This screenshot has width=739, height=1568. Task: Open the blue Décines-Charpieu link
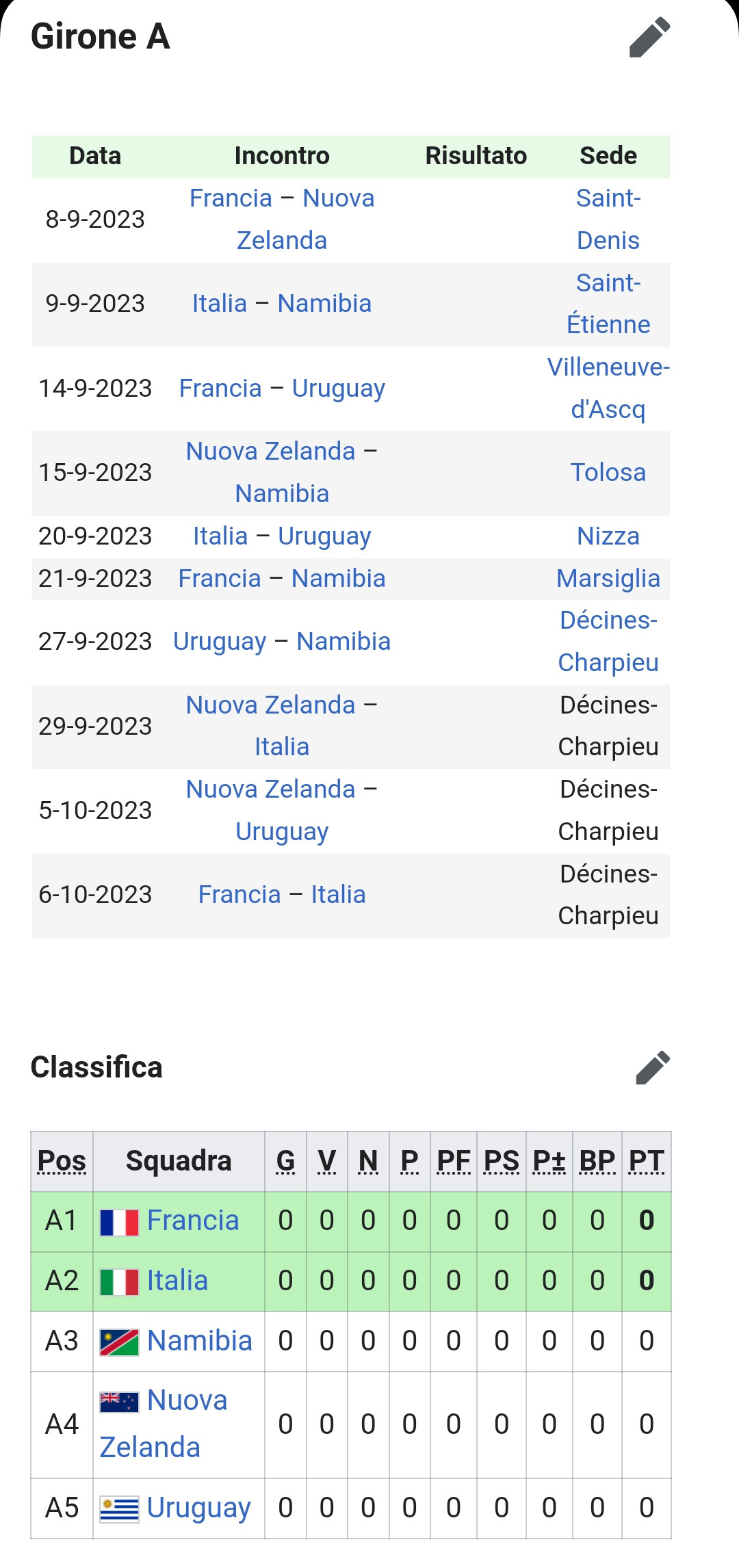(608, 642)
